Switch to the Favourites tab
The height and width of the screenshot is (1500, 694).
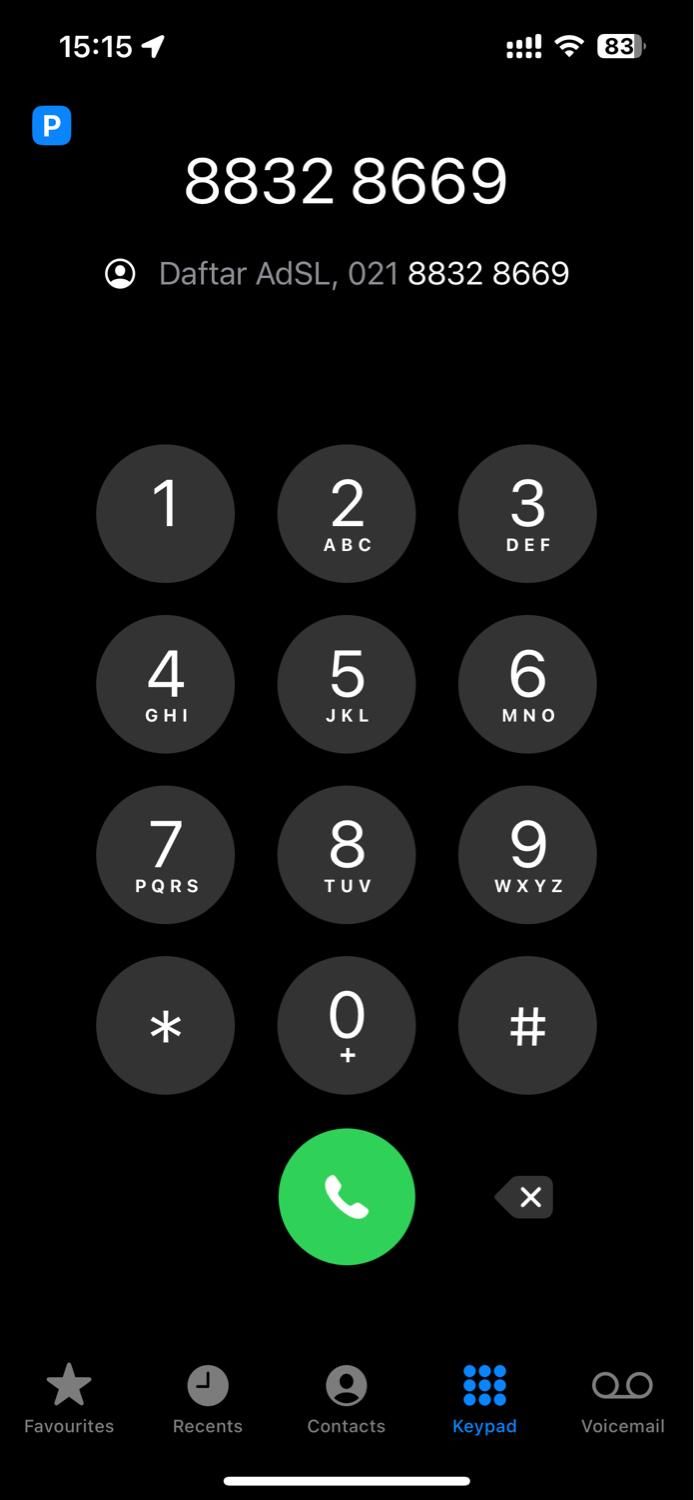click(x=69, y=1399)
